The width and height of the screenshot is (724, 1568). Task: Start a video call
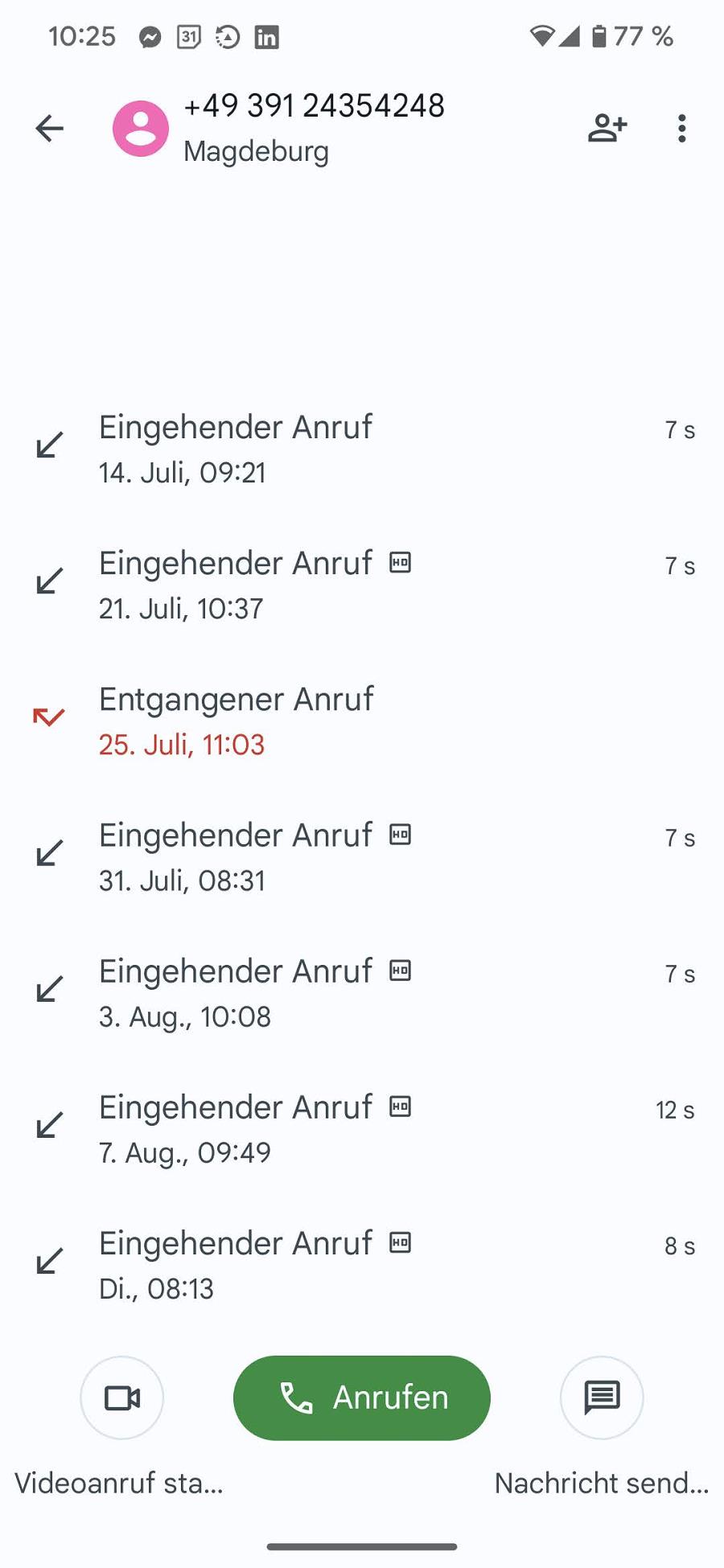[x=122, y=1398]
